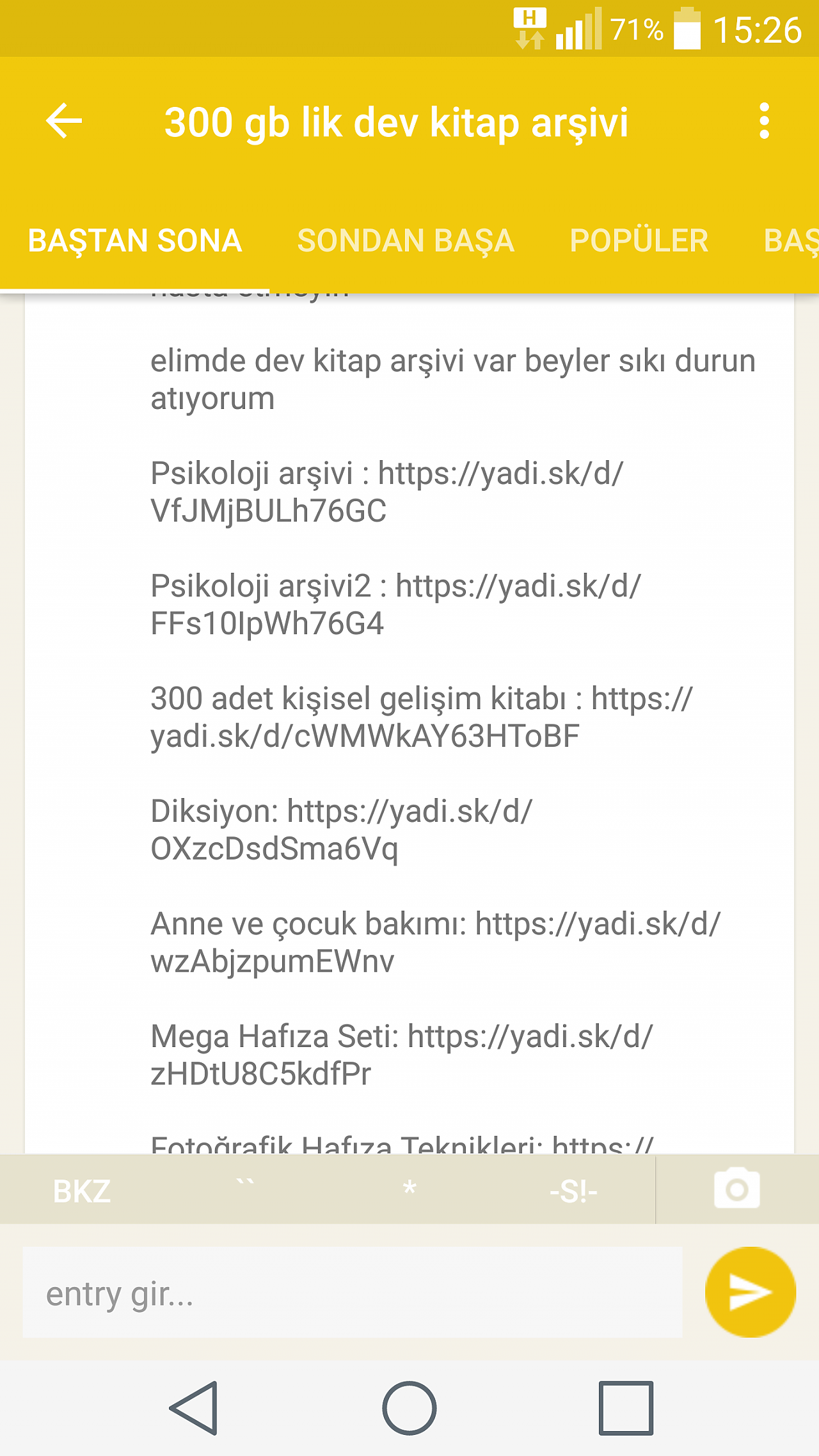Switch to the SONDAN BAŞA tab
This screenshot has height=1456, width=819.
point(406,241)
